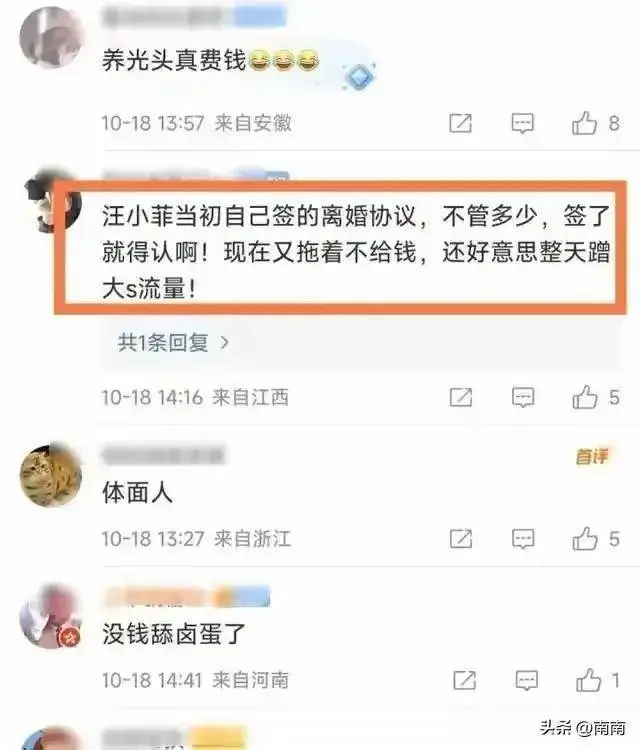Viewport: 640px width, 750px height.
Task: Share the comment 体面人
Action: coord(461,539)
